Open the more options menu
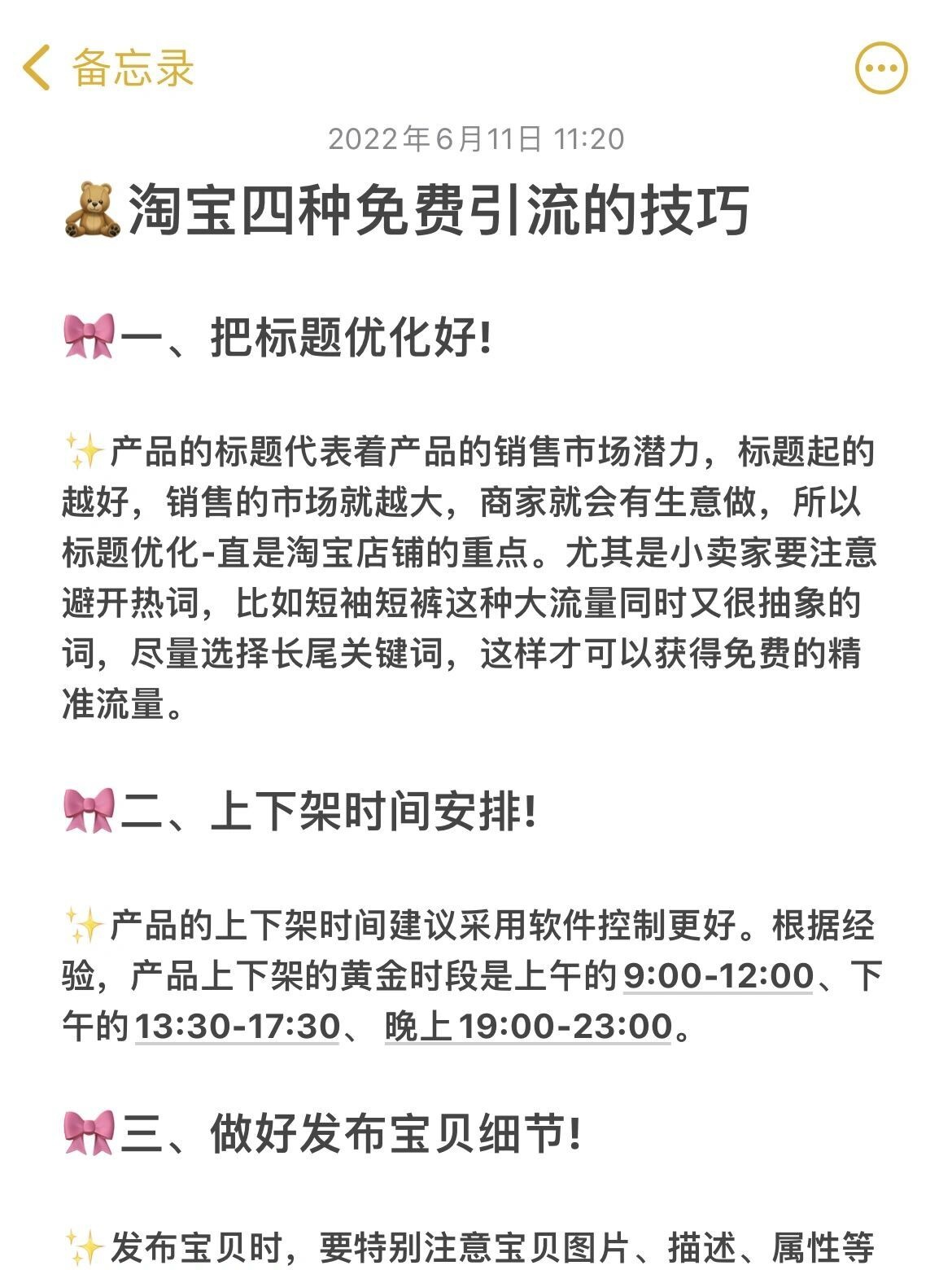Screen dimensions: 952x1270 880,68
